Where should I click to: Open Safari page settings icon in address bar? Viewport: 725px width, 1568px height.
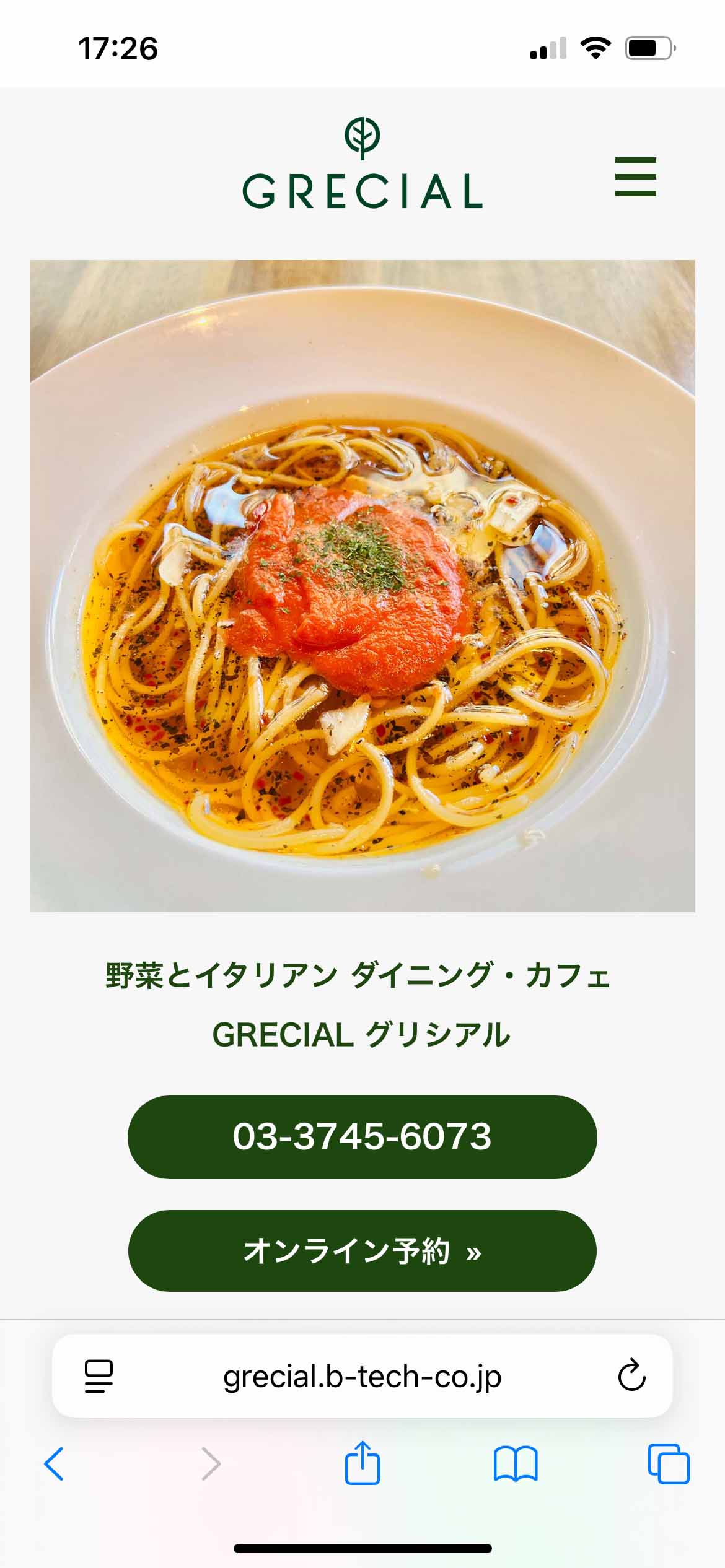(99, 1376)
